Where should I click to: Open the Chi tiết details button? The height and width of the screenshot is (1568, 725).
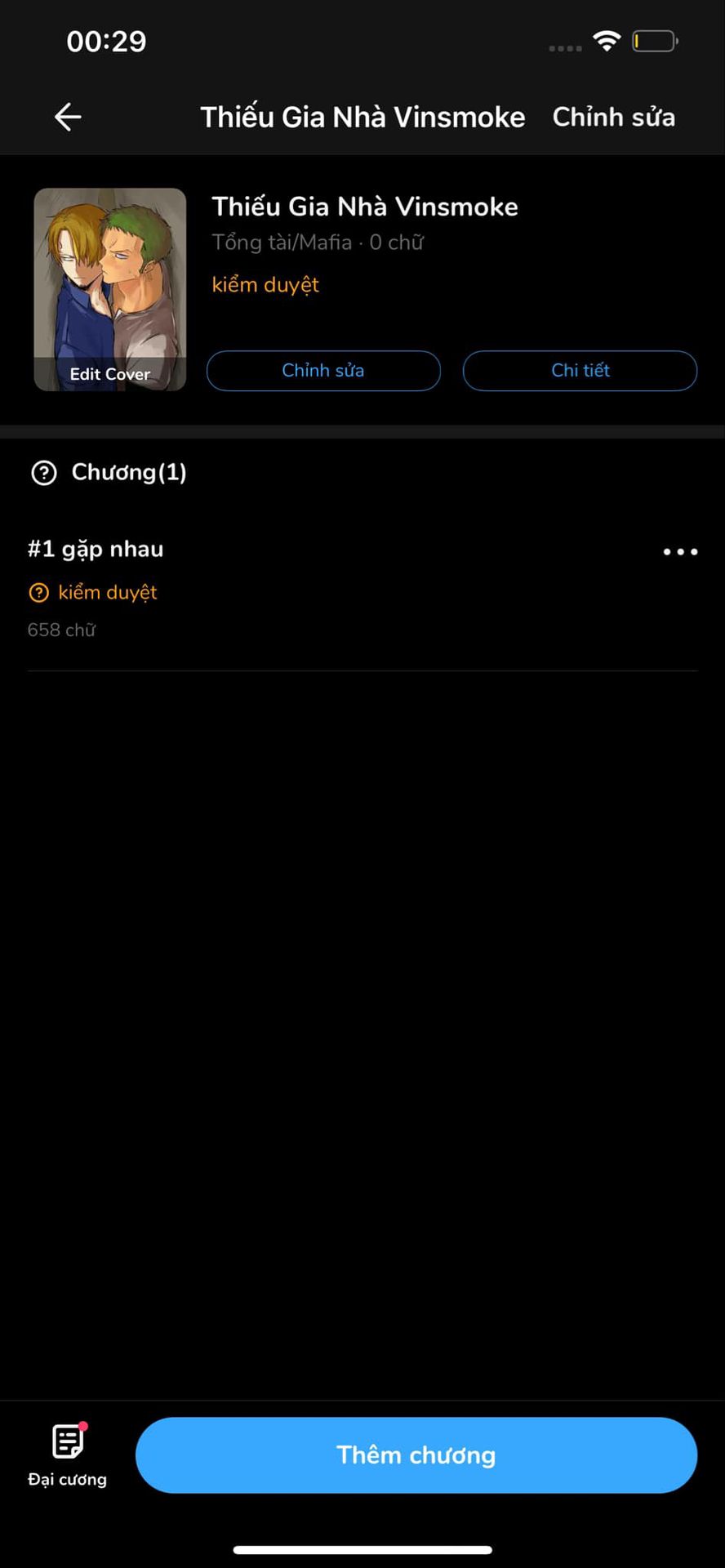click(x=580, y=371)
